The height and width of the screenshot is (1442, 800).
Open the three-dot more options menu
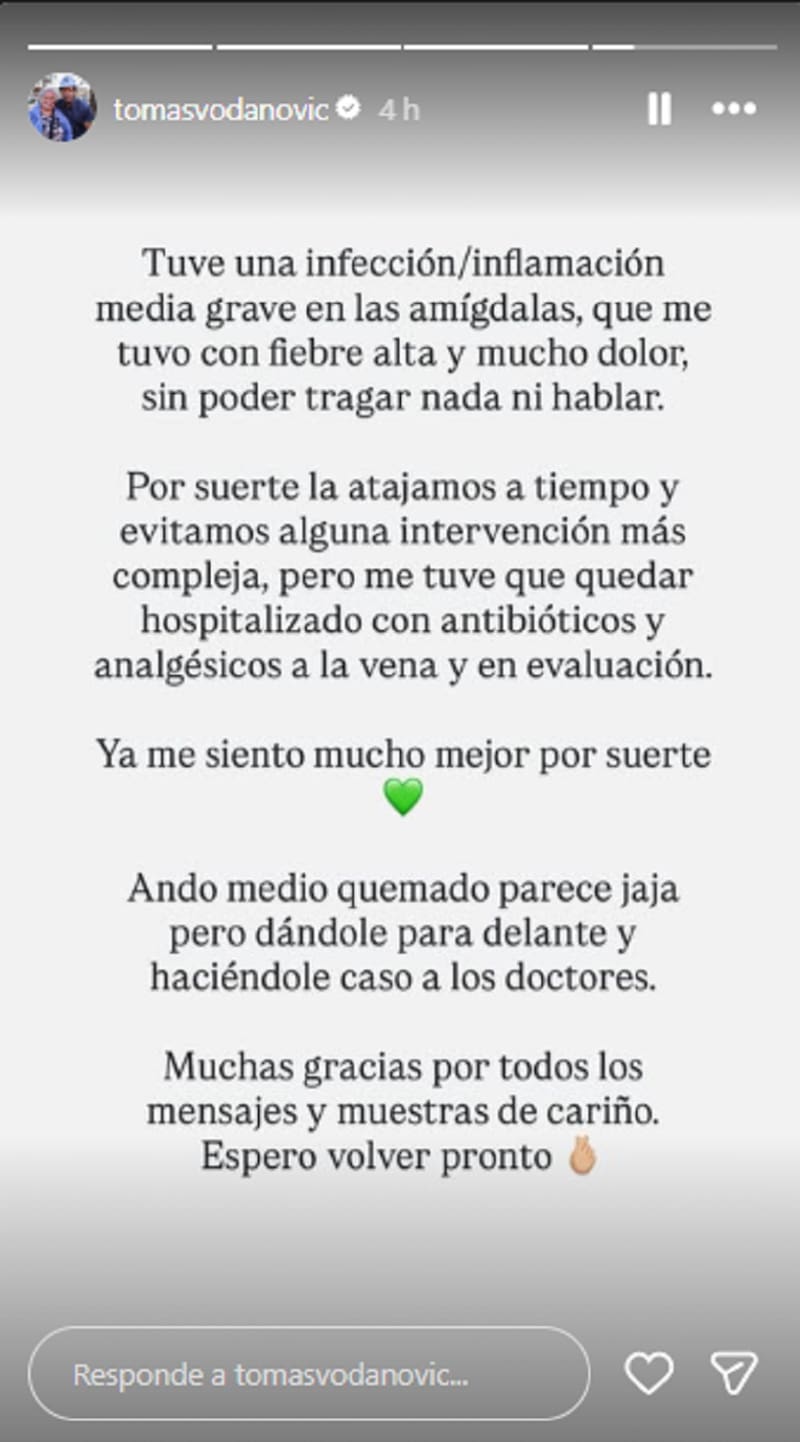(734, 108)
